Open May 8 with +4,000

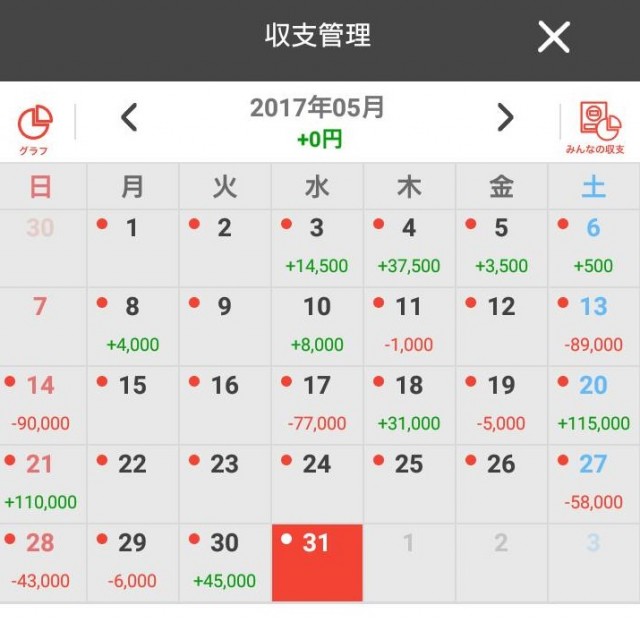pyautogui.click(x=133, y=326)
